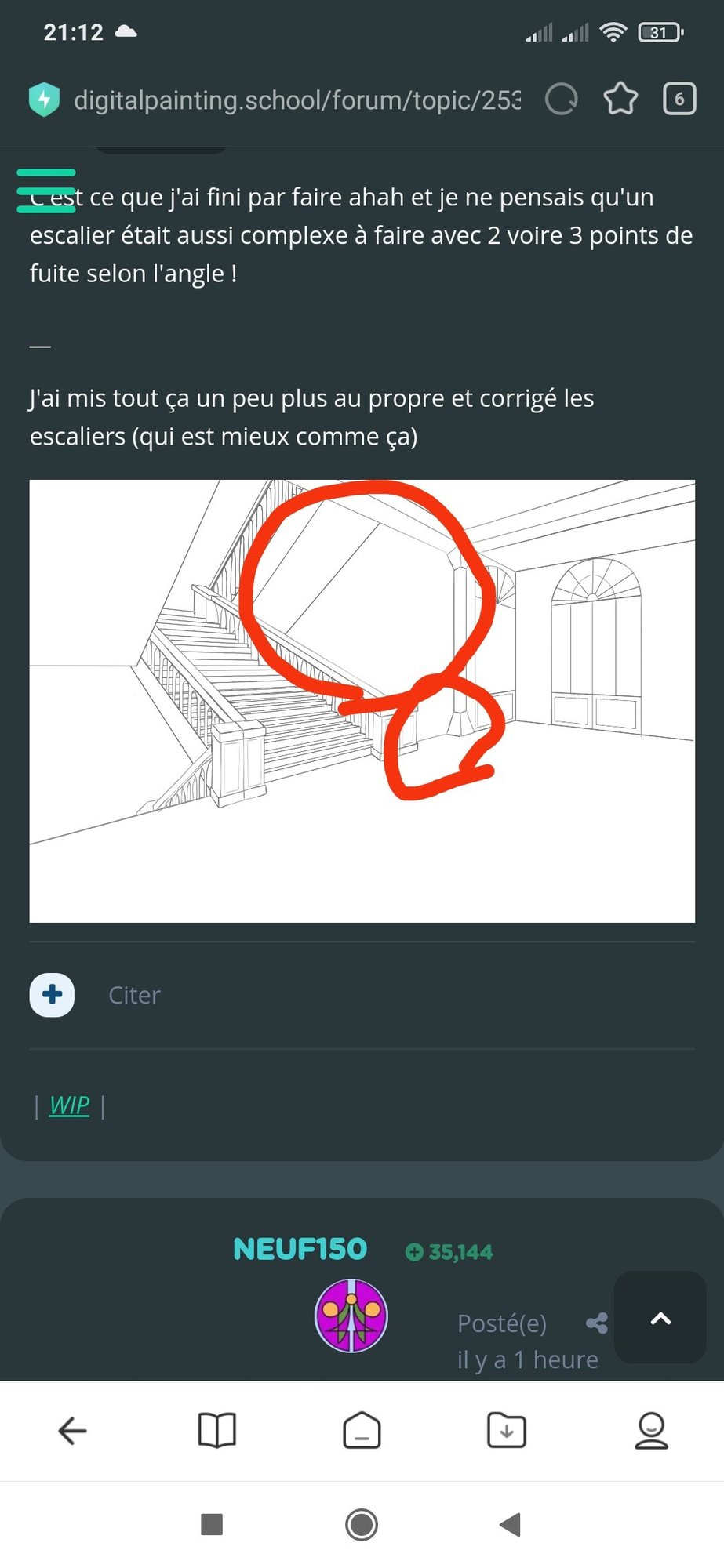Share NEUF150's post
724x1568 pixels.
(597, 1323)
